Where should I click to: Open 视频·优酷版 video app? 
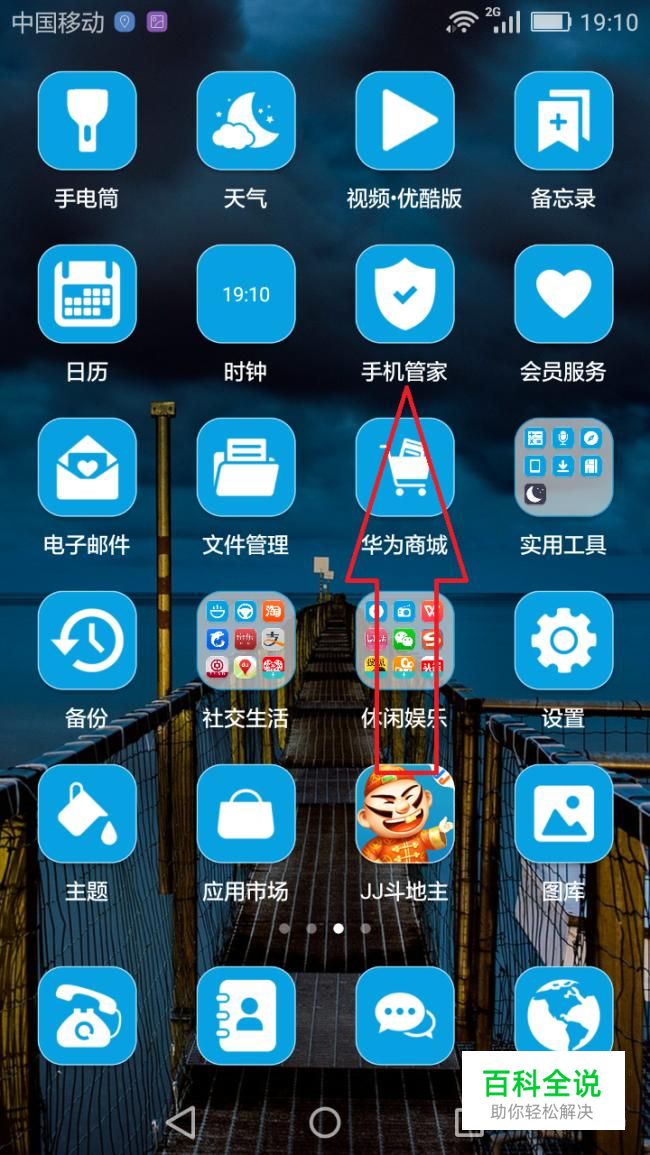tap(404, 120)
